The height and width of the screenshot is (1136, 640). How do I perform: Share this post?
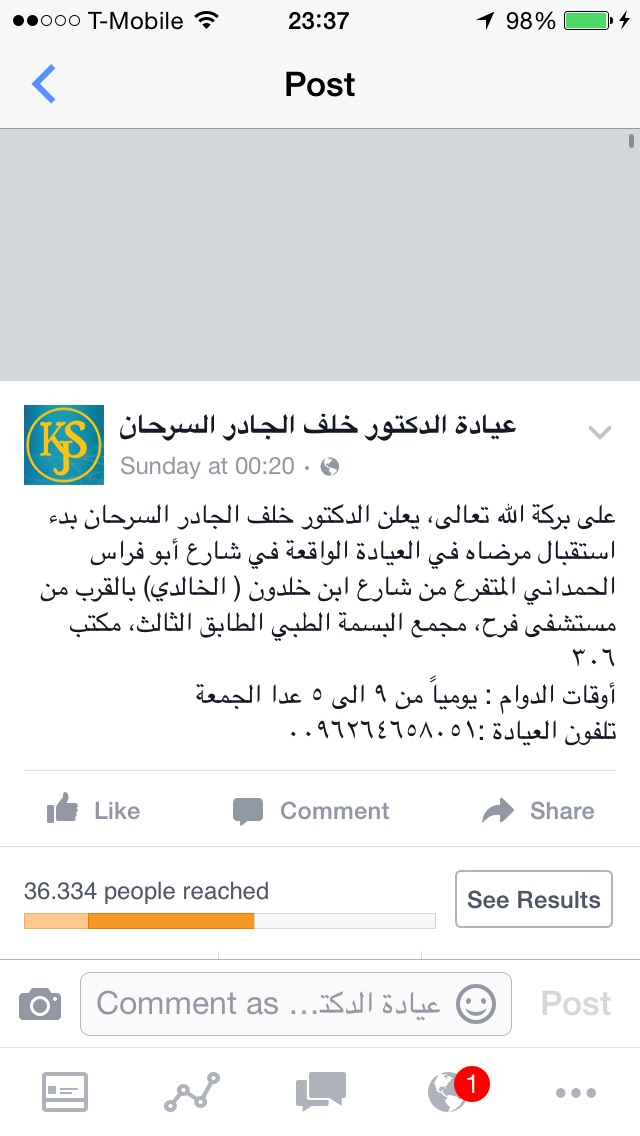coord(538,810)
